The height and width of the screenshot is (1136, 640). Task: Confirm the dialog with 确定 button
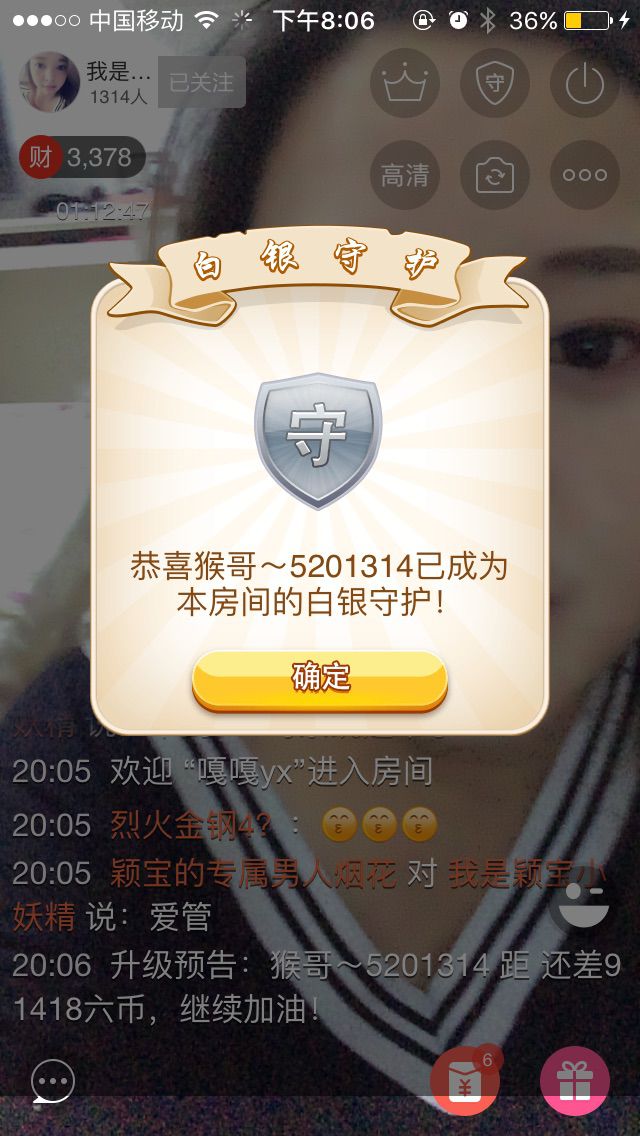coord(320,679)
